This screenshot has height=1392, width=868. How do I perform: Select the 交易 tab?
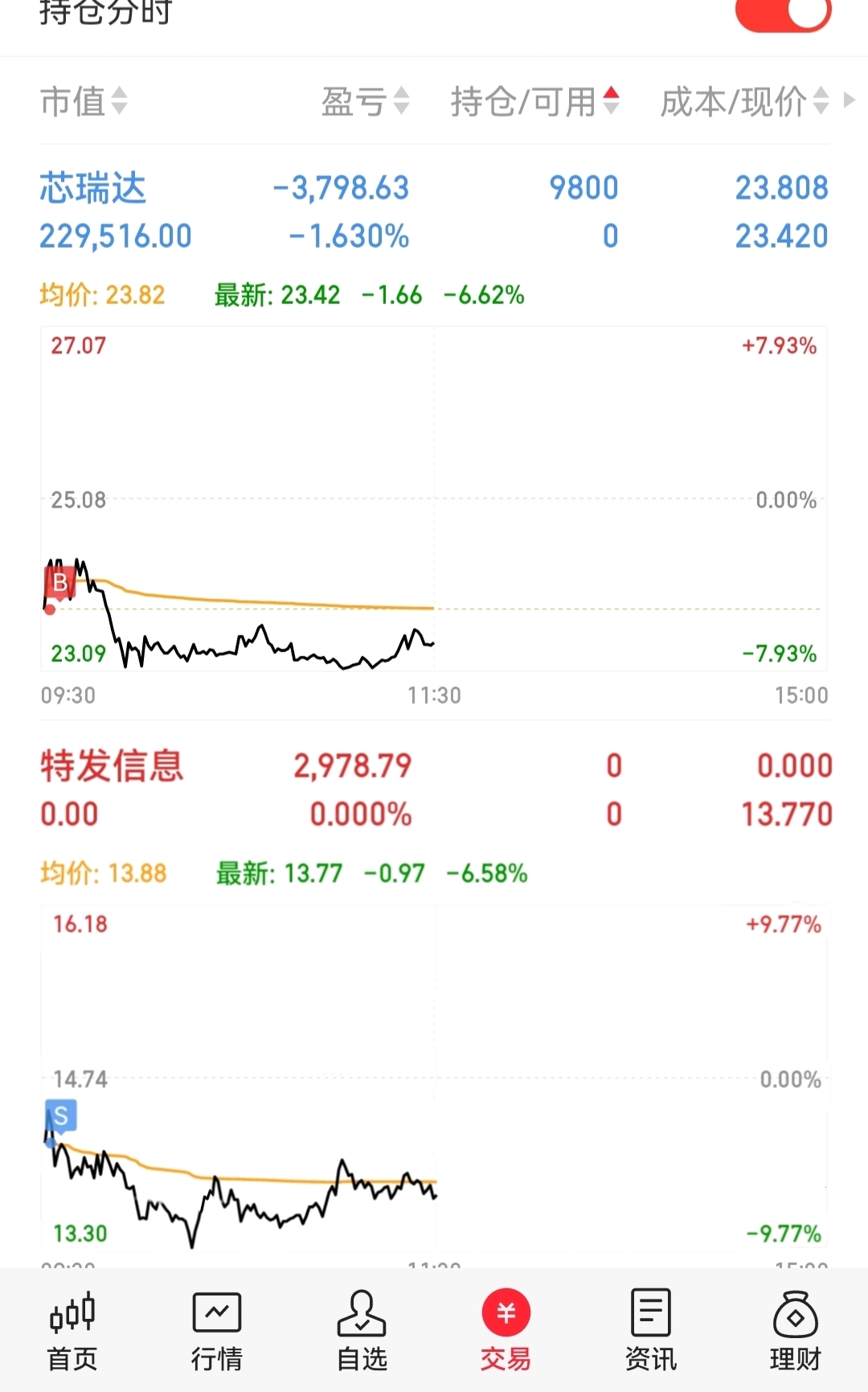coord(506,1331)
